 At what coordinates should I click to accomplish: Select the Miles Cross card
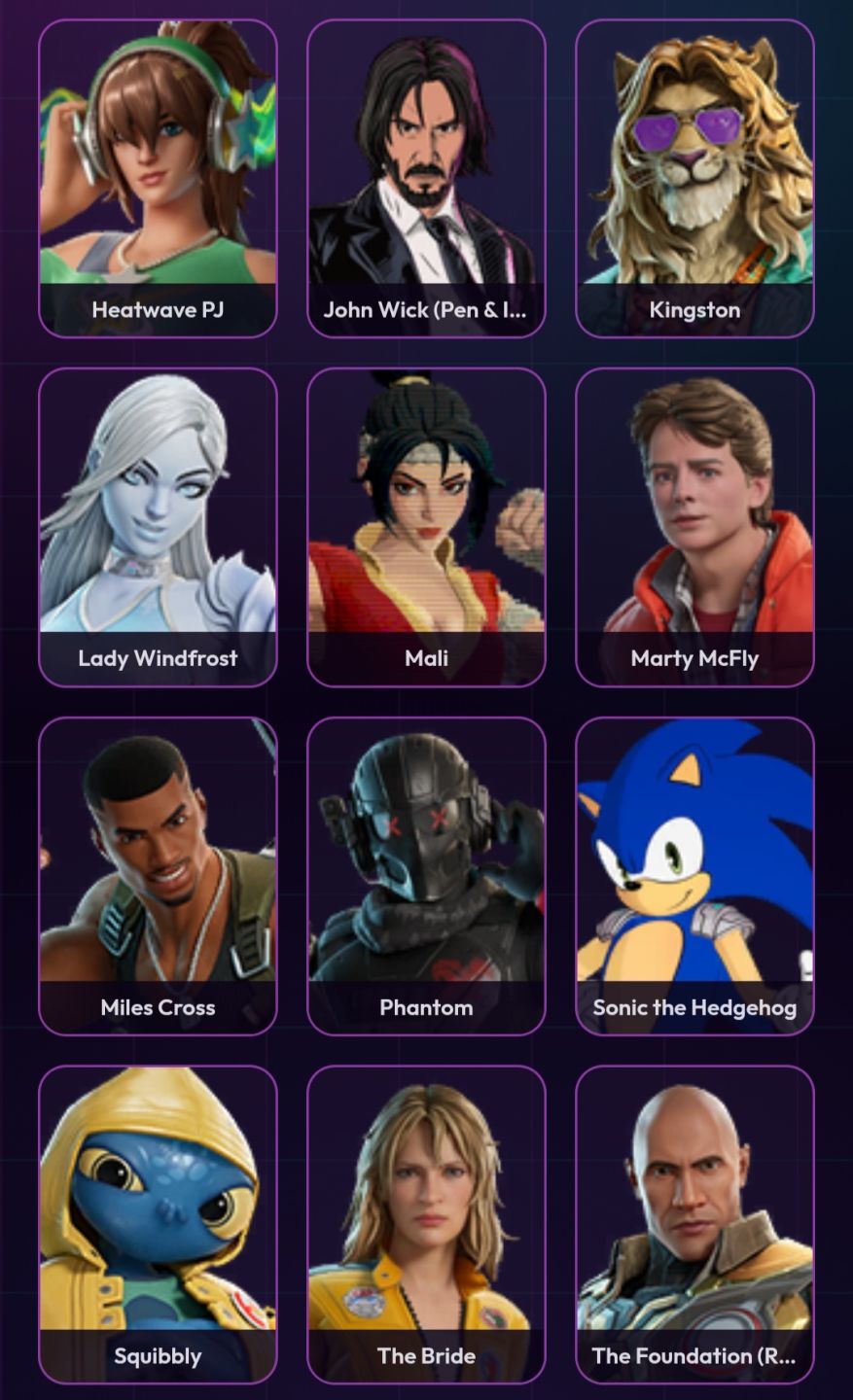click(x=158, y=877)
